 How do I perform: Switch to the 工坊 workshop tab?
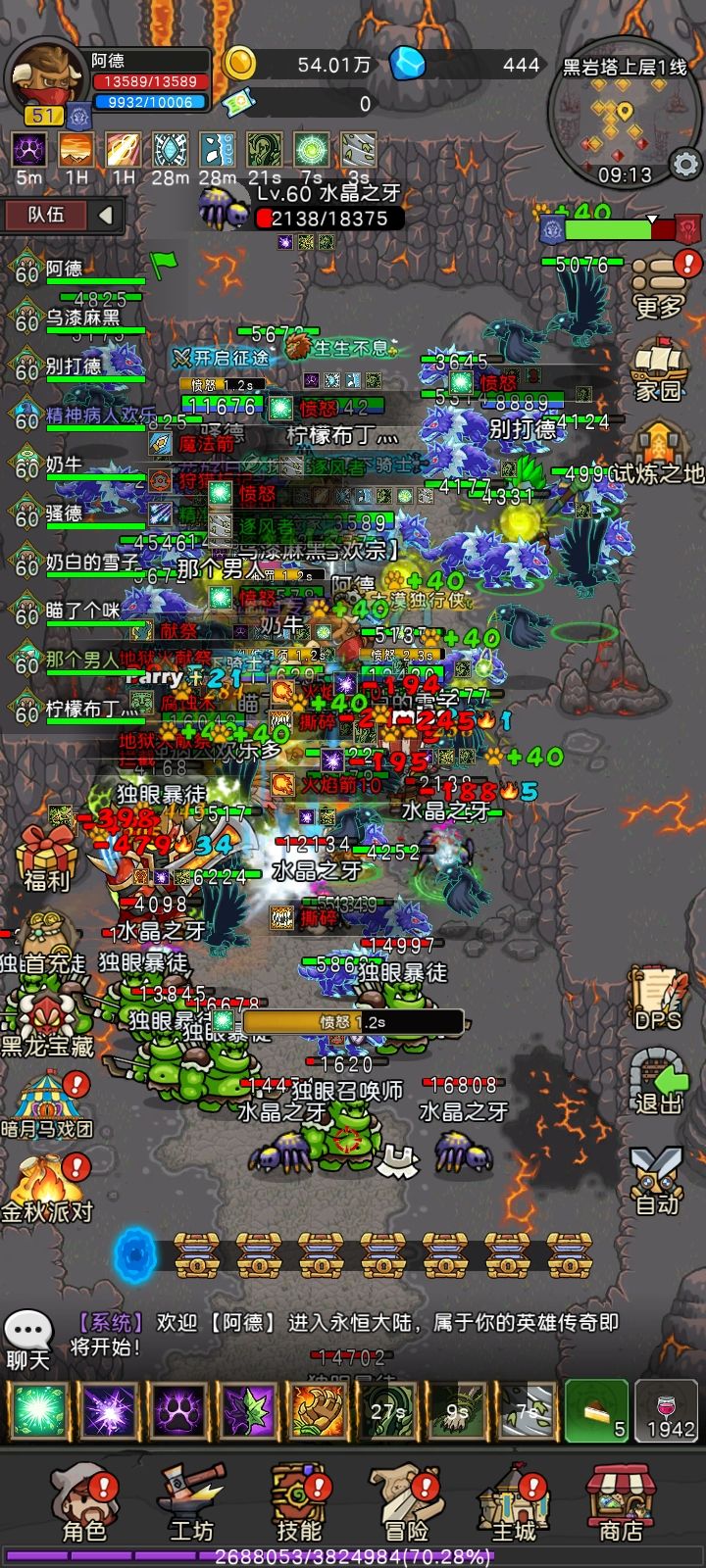(191, 1502)
